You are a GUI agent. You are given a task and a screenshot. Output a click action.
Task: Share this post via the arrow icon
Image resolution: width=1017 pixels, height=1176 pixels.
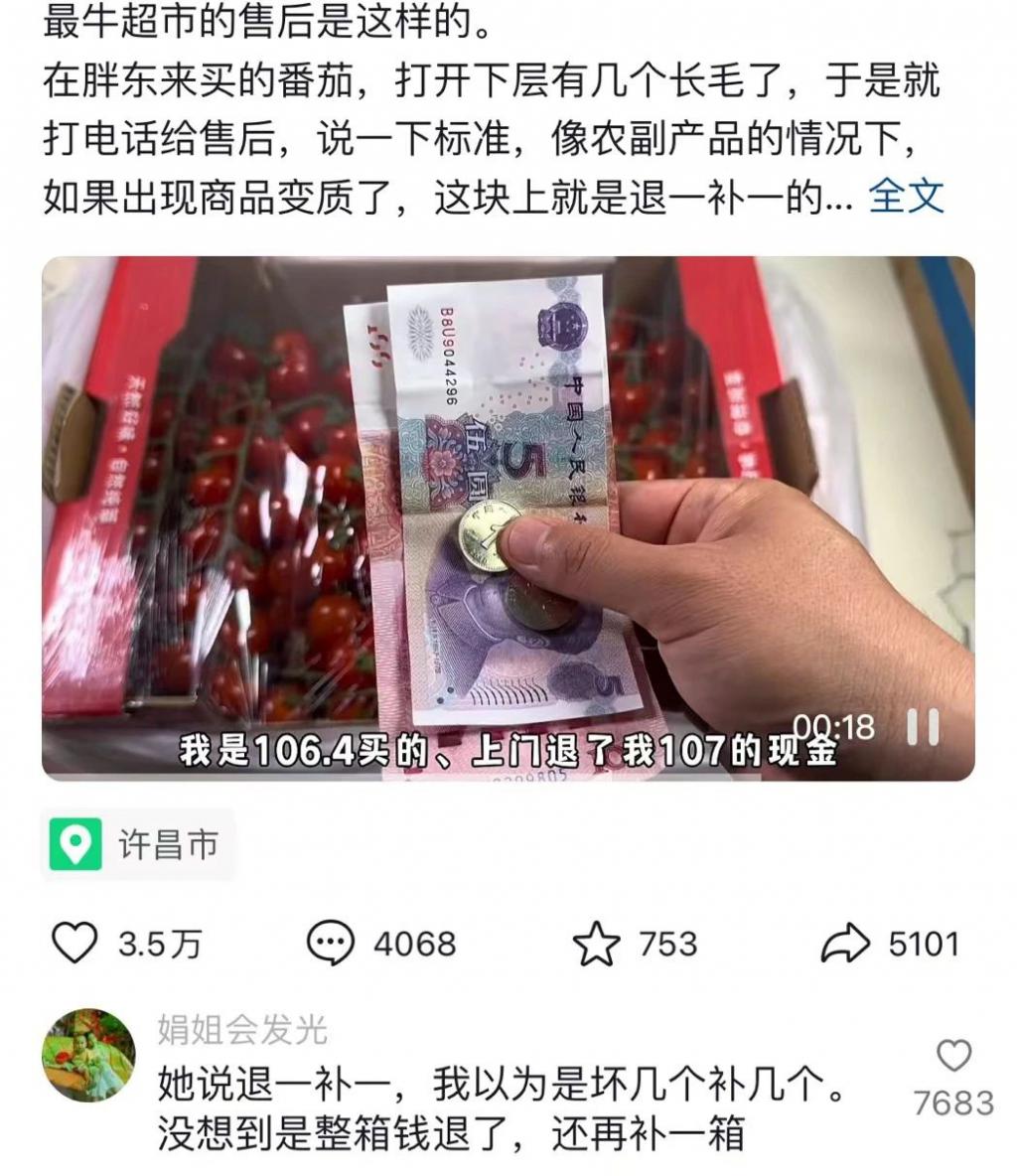pyautogui.click(x=844, y=943)
